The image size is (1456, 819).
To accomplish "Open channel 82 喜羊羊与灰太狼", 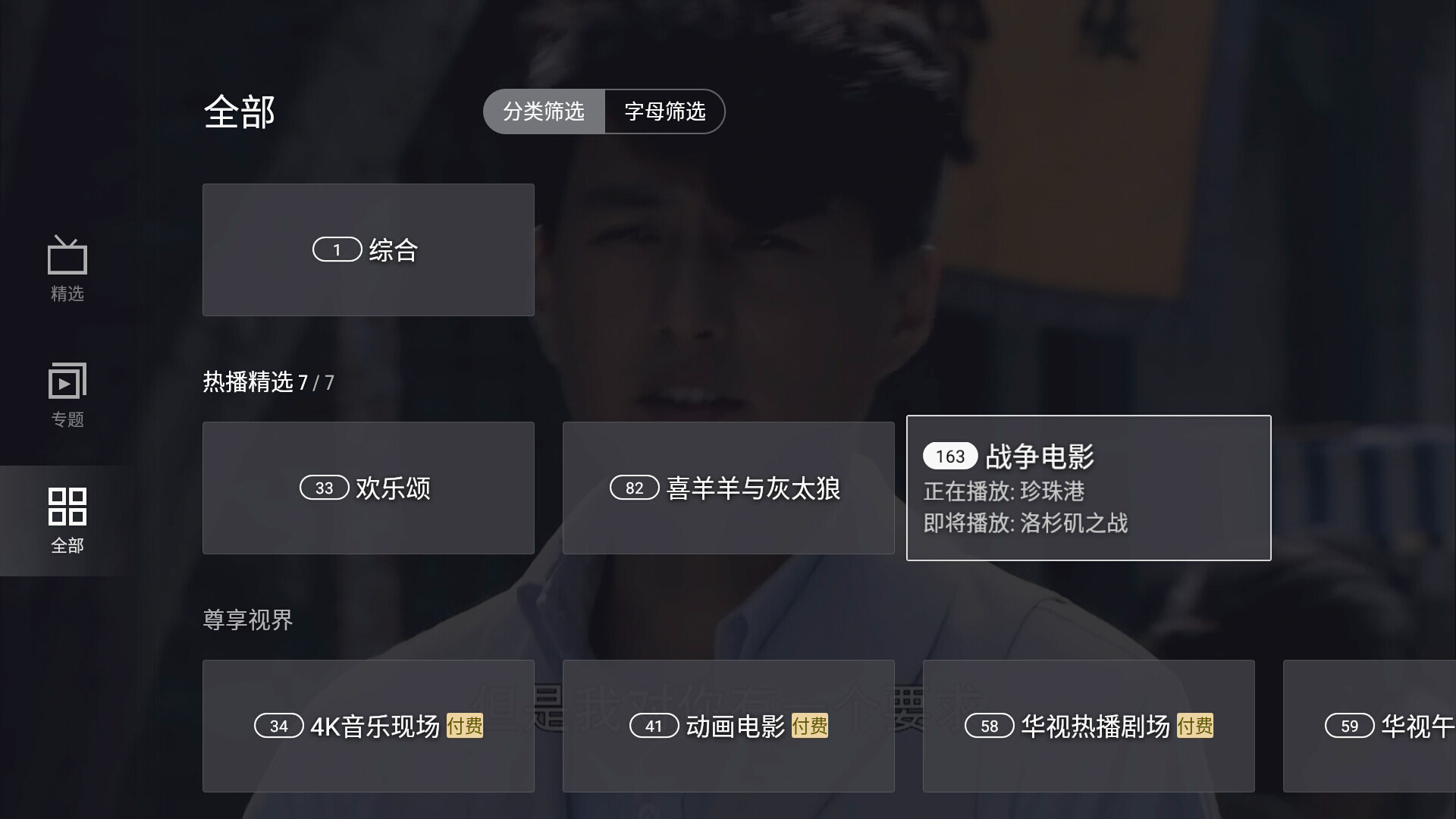I will [728, 488].
